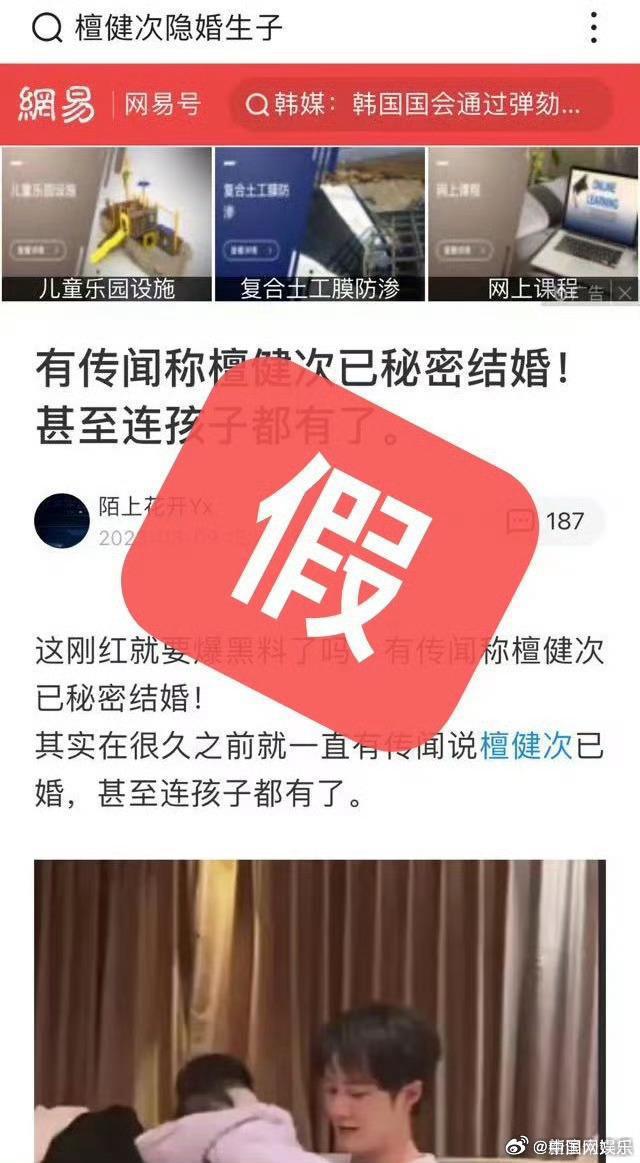Tap the search field with 檀健次隐婚生子
Screen dimensions: 640x1163
180,27
